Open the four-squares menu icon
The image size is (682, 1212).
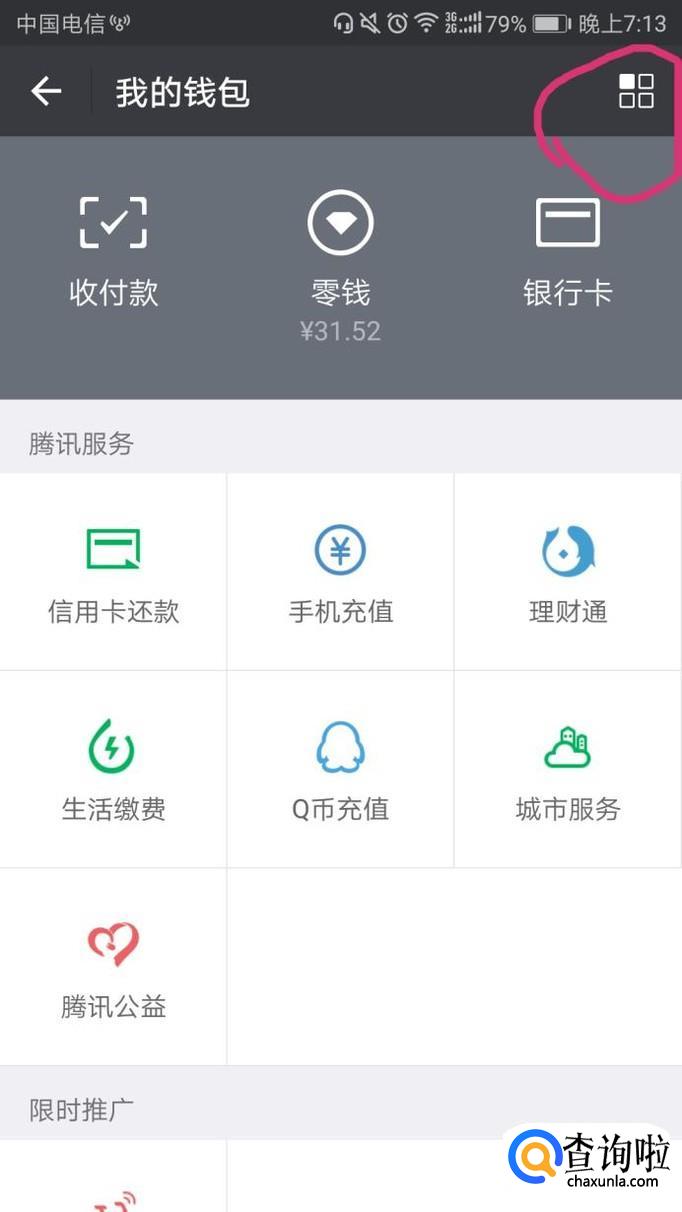(x=636, y=91)
